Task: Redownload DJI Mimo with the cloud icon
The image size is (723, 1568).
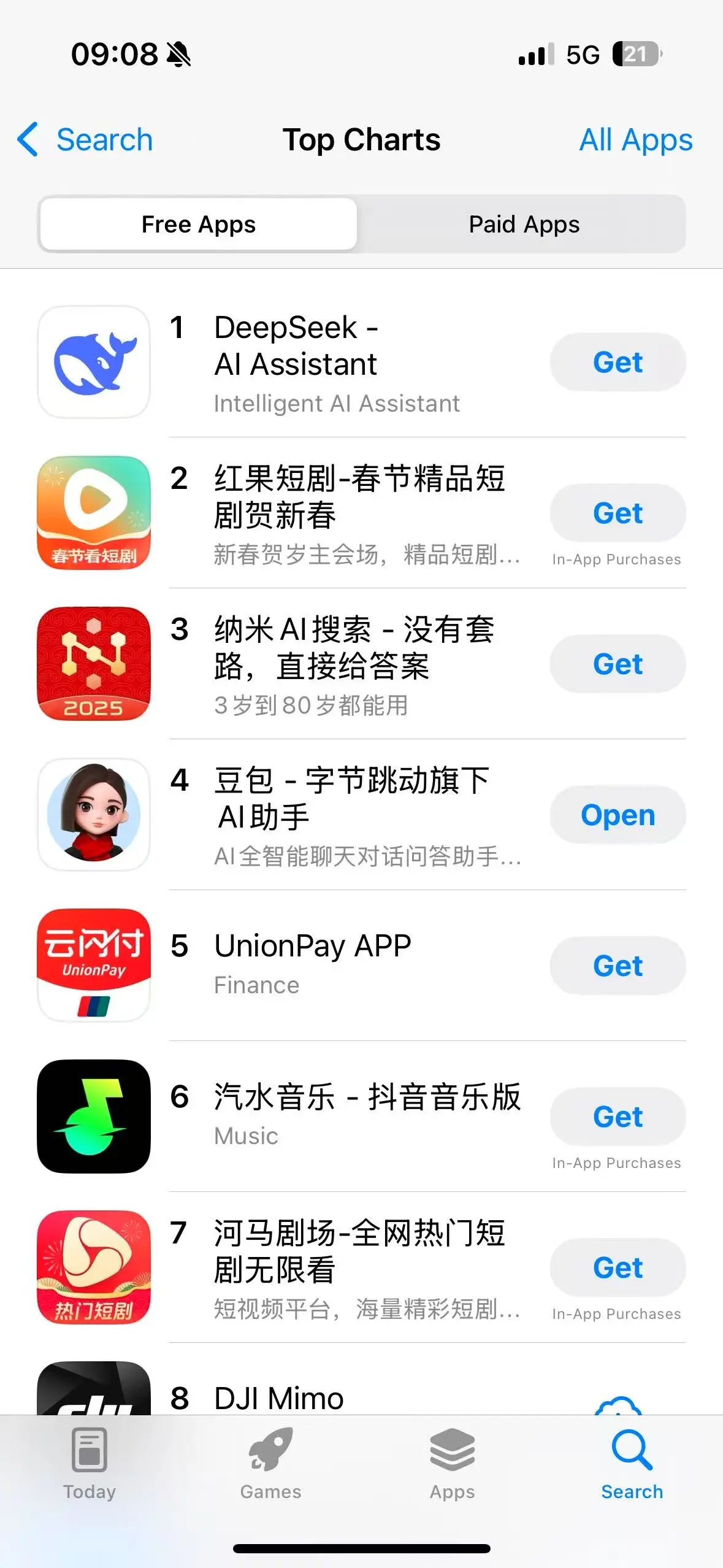Action: pyautogui.click(x=618, y=1405)
